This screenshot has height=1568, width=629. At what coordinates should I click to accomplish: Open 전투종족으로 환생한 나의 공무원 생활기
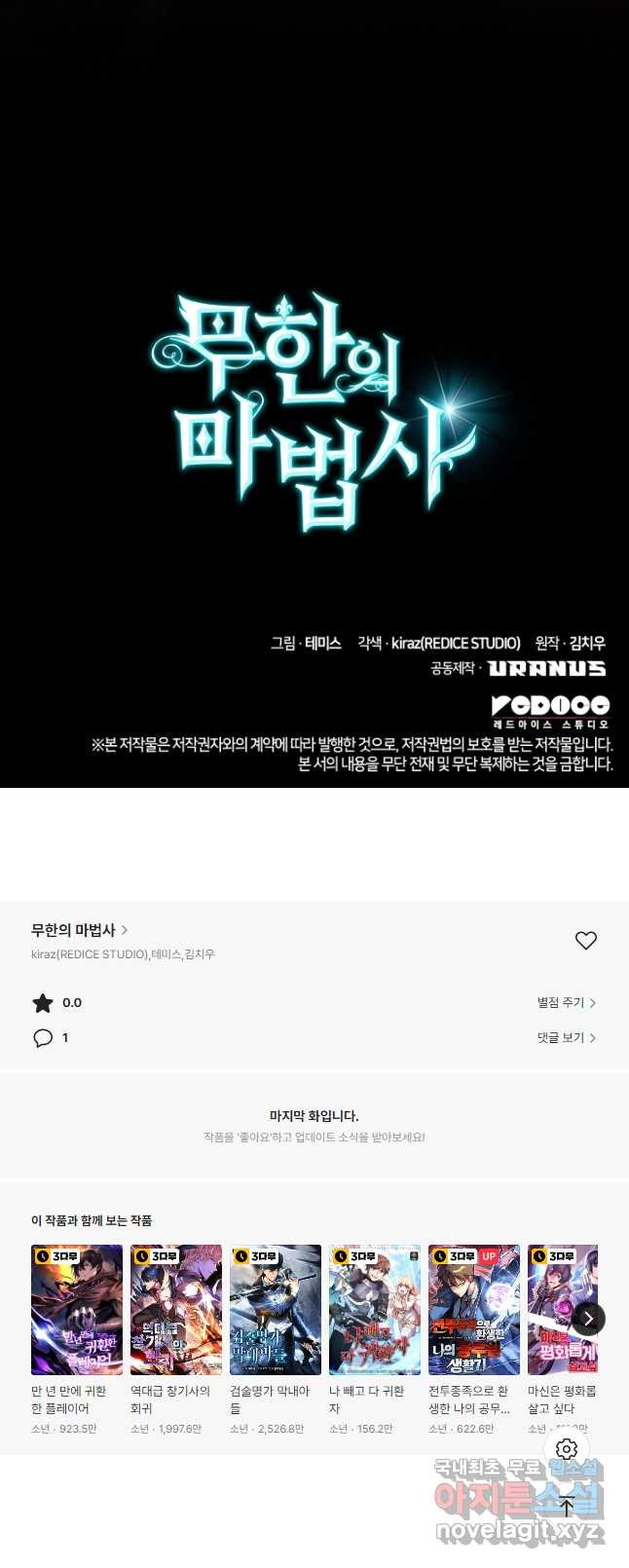[x=474, y=1310]
